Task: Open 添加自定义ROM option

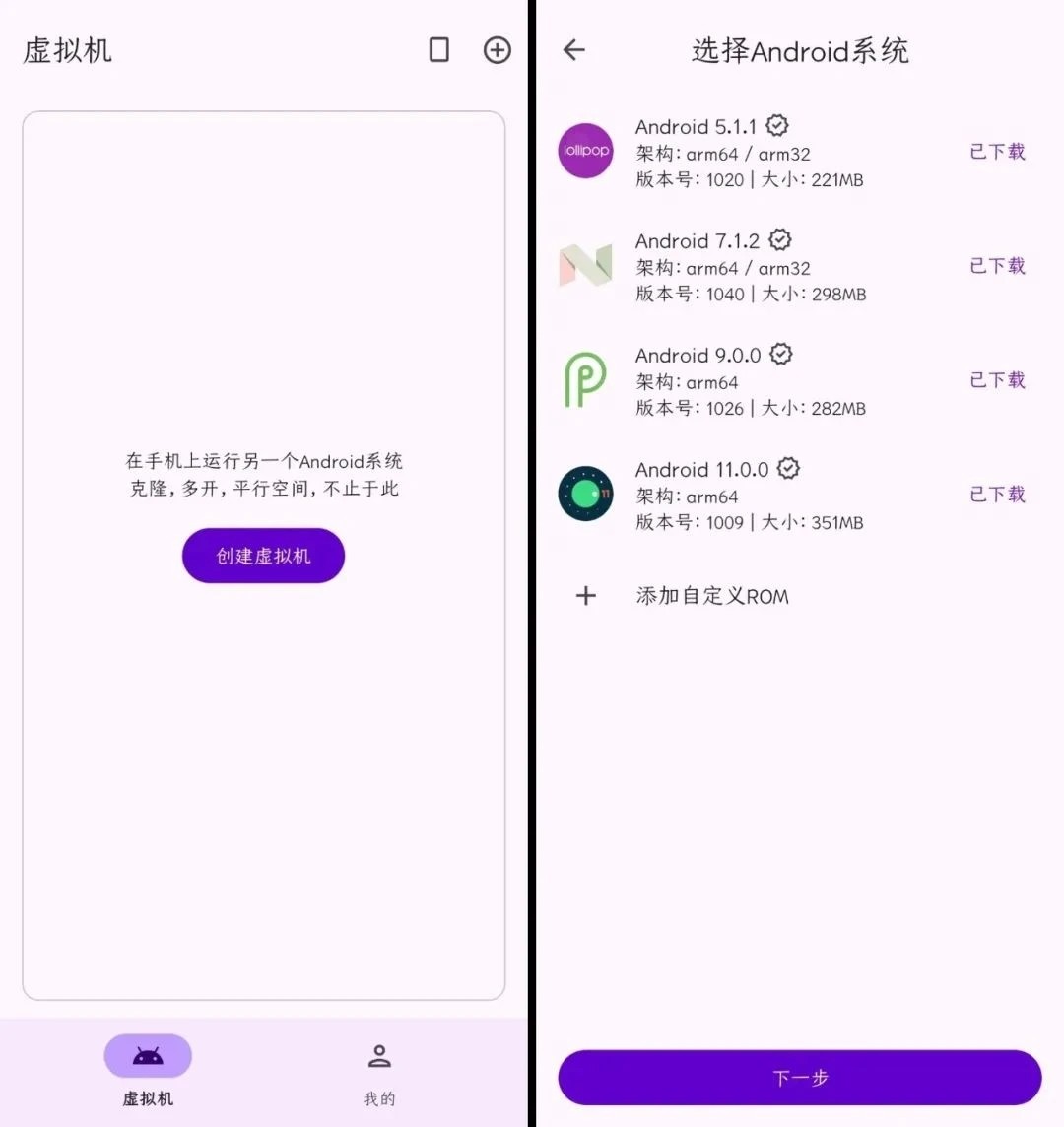Action: coord(711,596)
